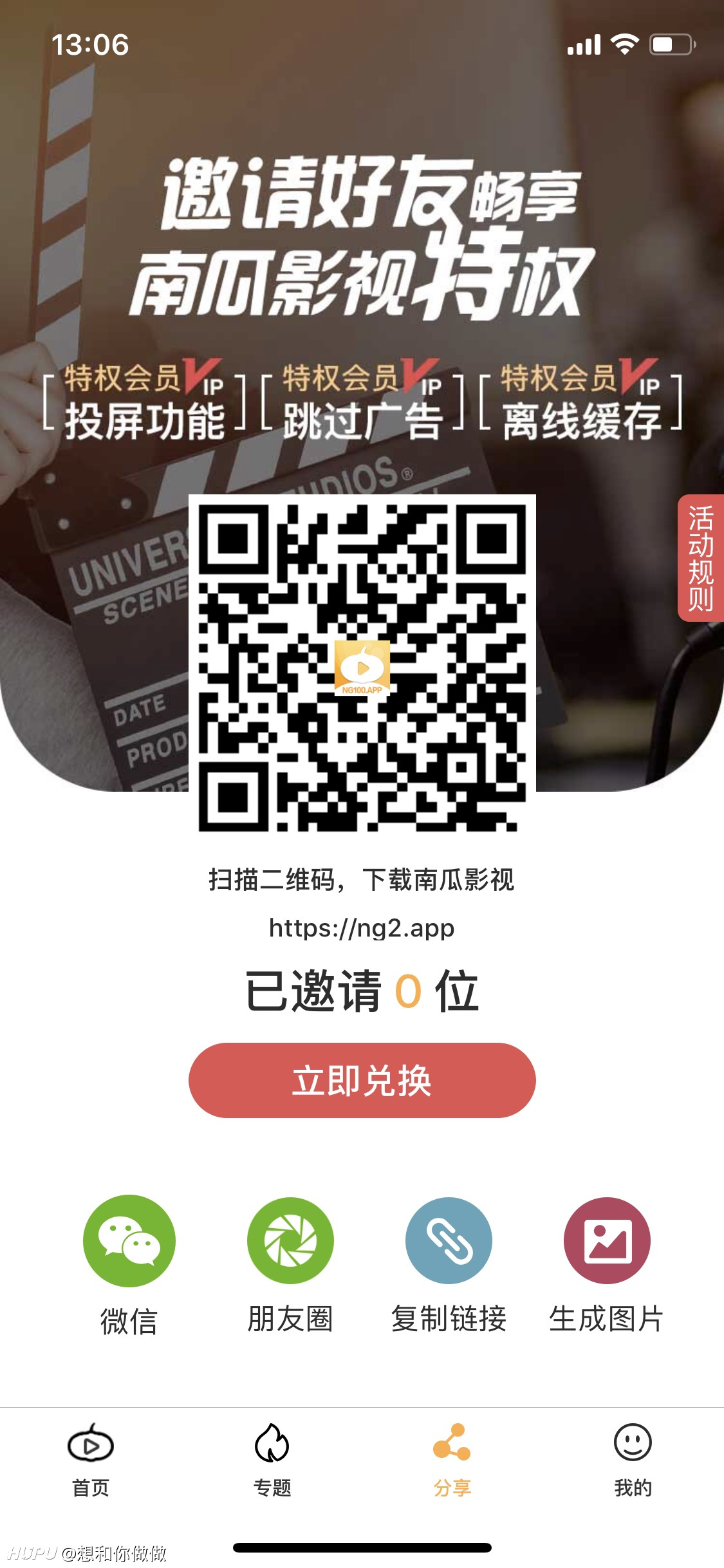Generate a share image with 生成图片

click(x=606, y=1265)
